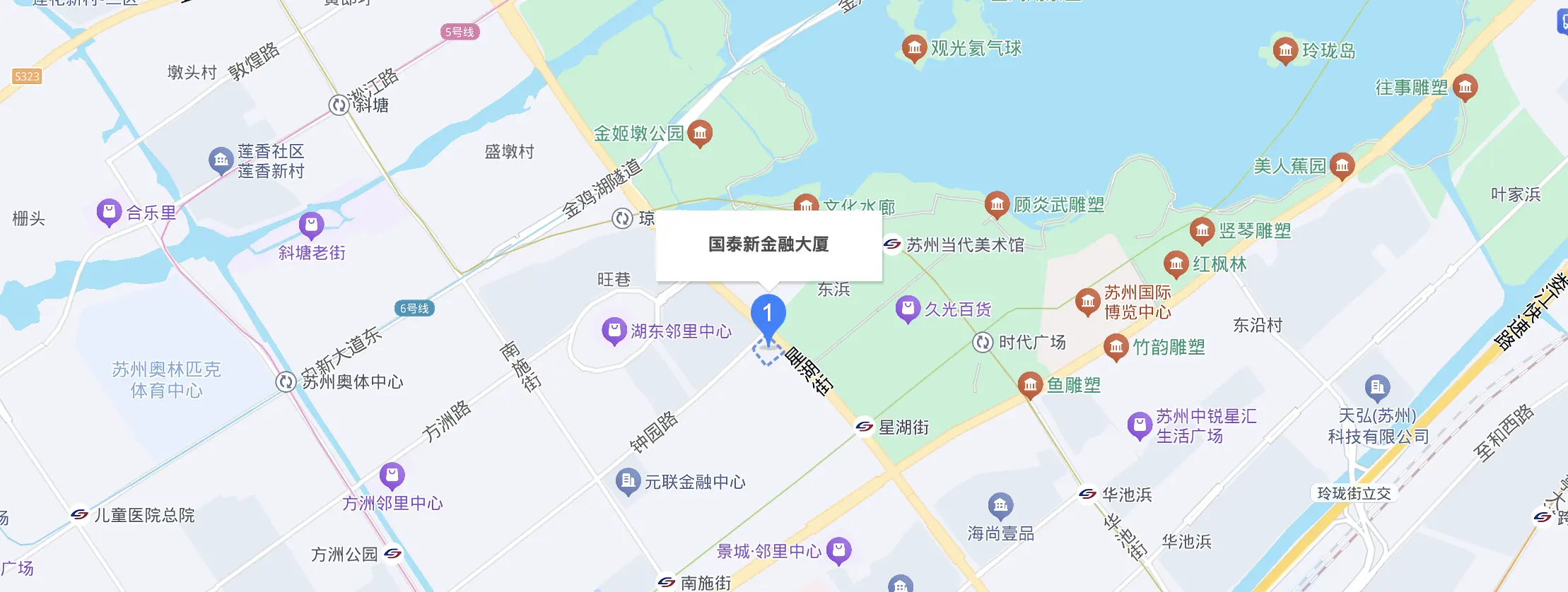
Task: Tap the 苏州奥体中心 metro station icon
Action: (286, 381)
